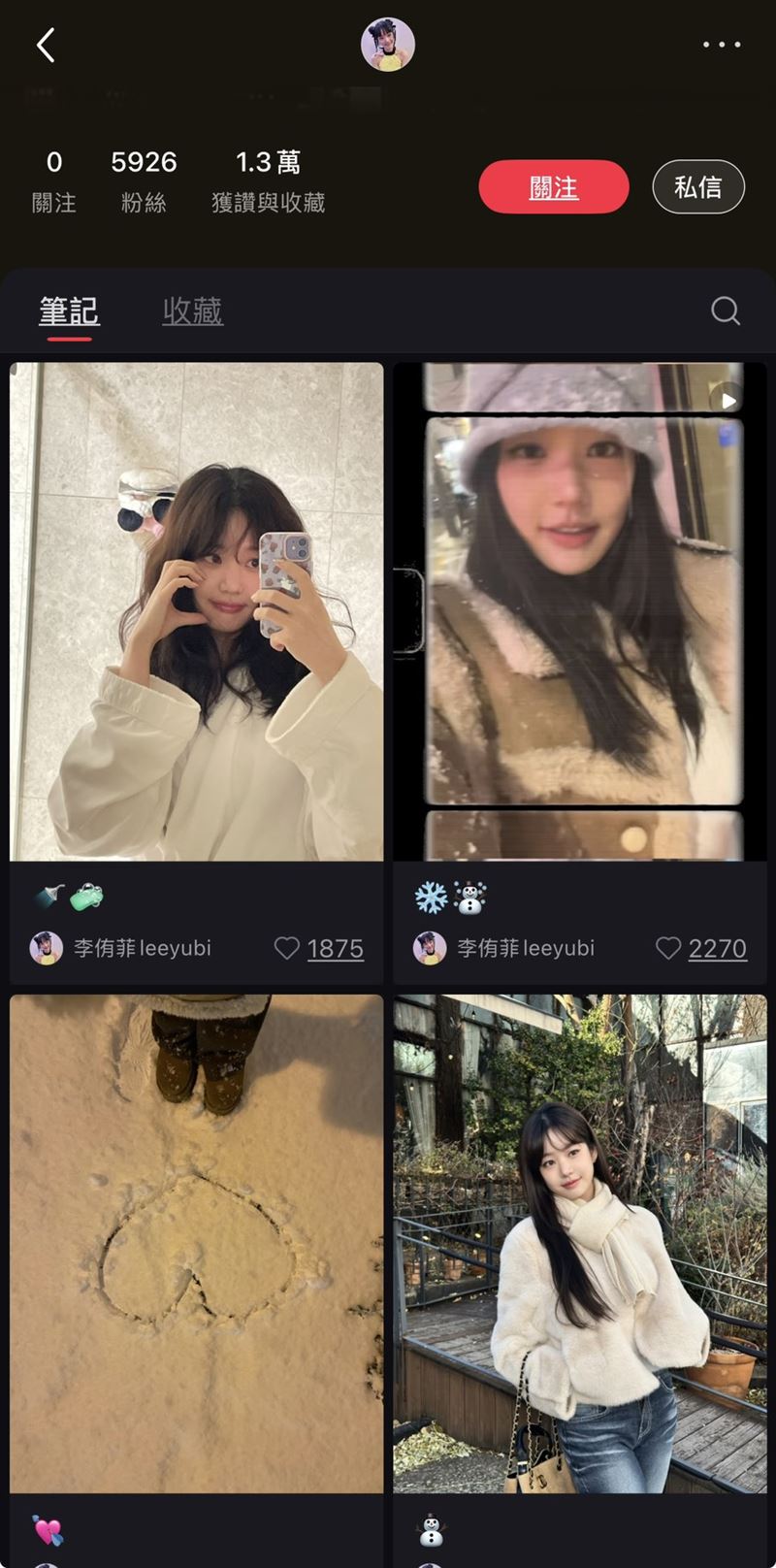Viewport: 776px width, 1568px height.
Task: View the 粉絲 follower list
Action: point(144,180)
